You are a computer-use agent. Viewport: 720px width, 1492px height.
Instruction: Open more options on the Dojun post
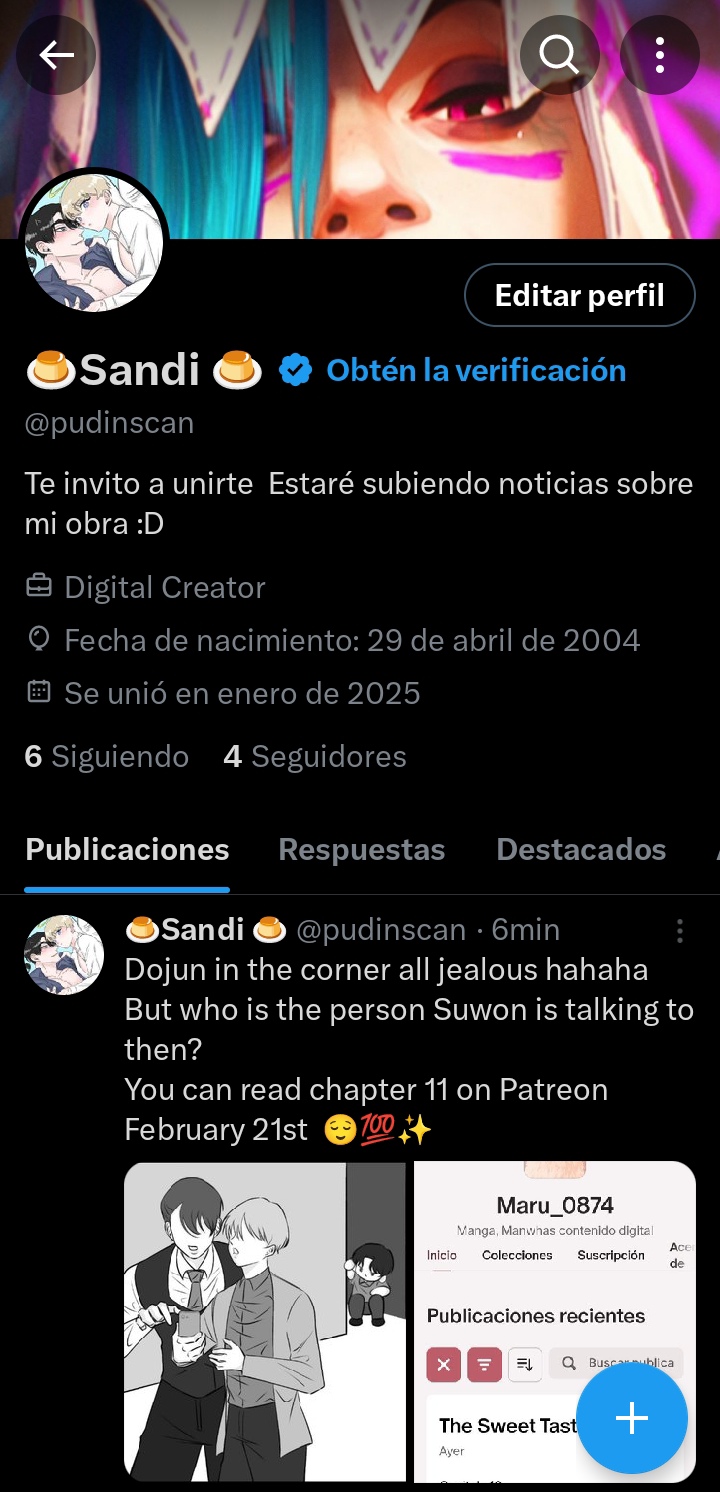pos(679,931)
